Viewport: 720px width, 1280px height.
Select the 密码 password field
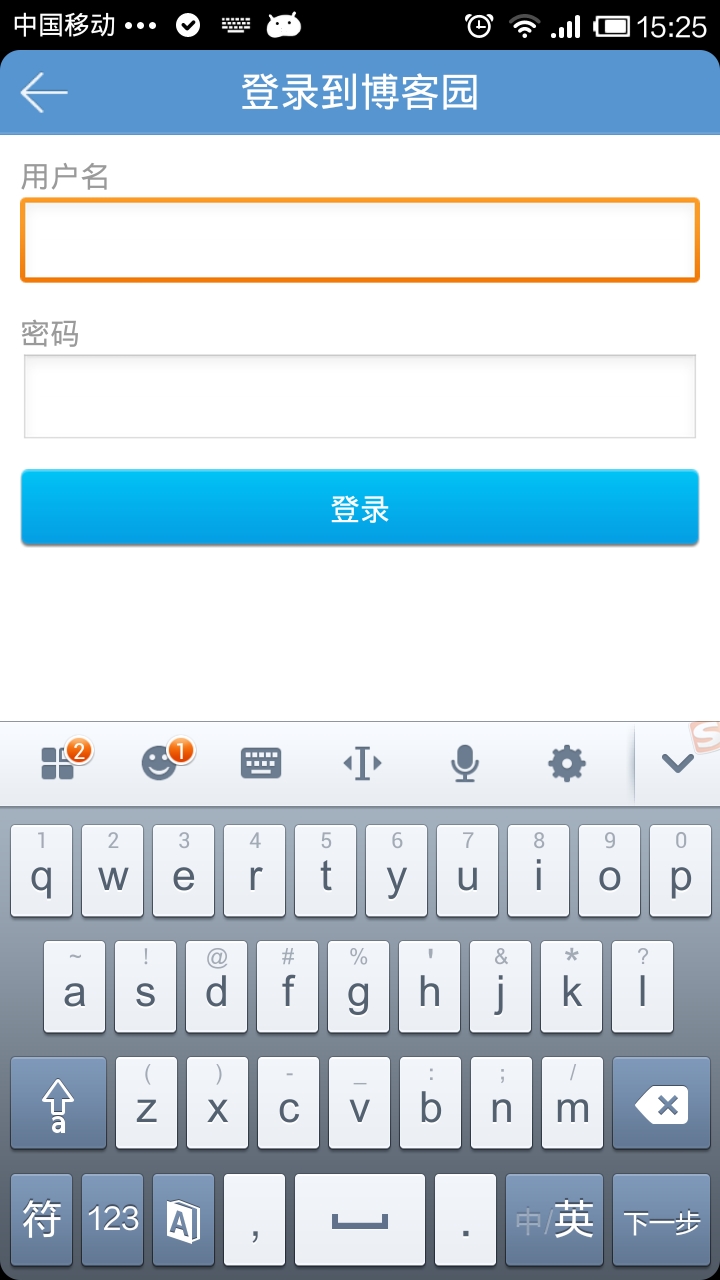click(360, 396)
